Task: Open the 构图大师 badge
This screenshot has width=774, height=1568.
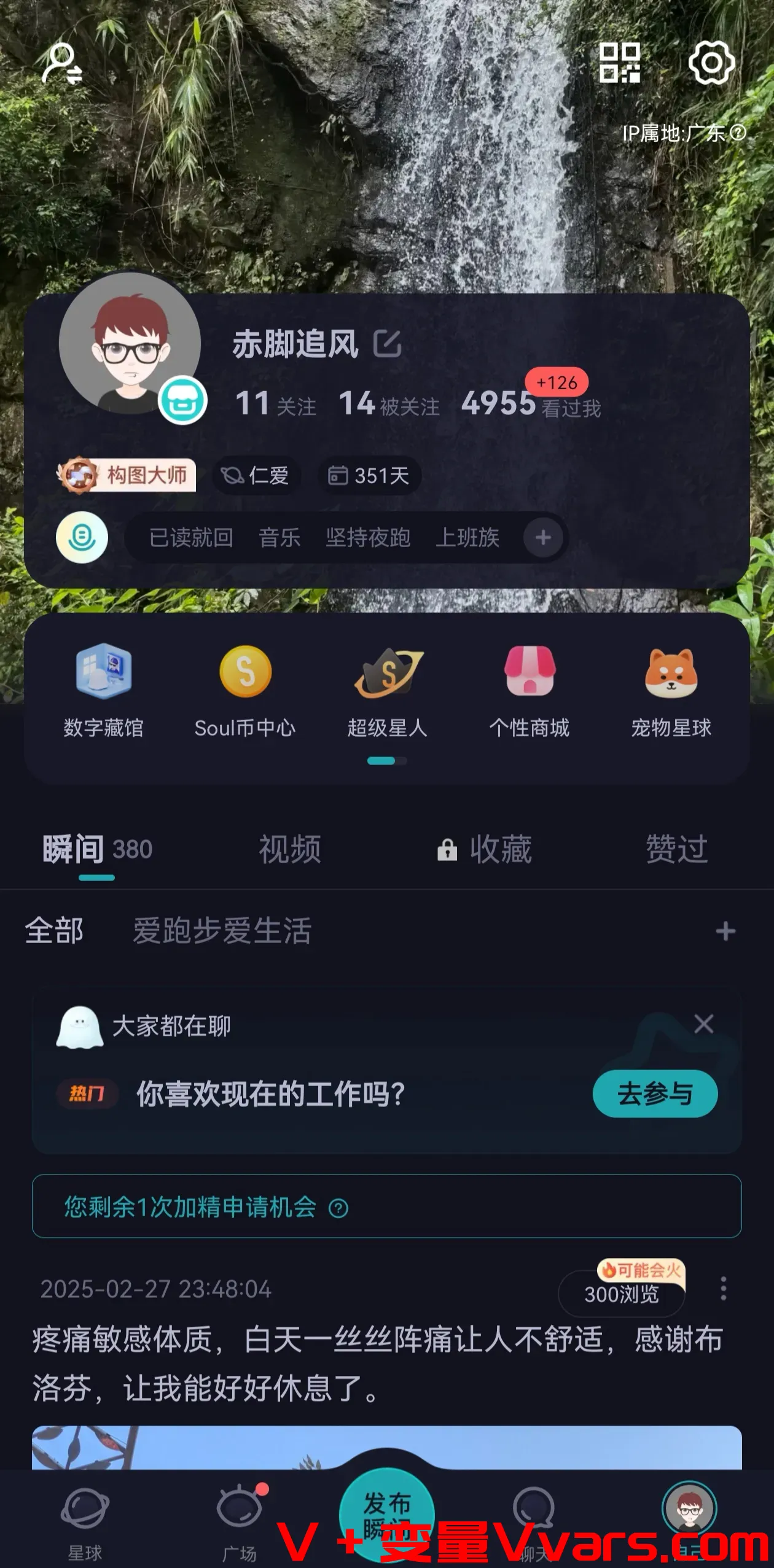Action: [x=127, y=475]
